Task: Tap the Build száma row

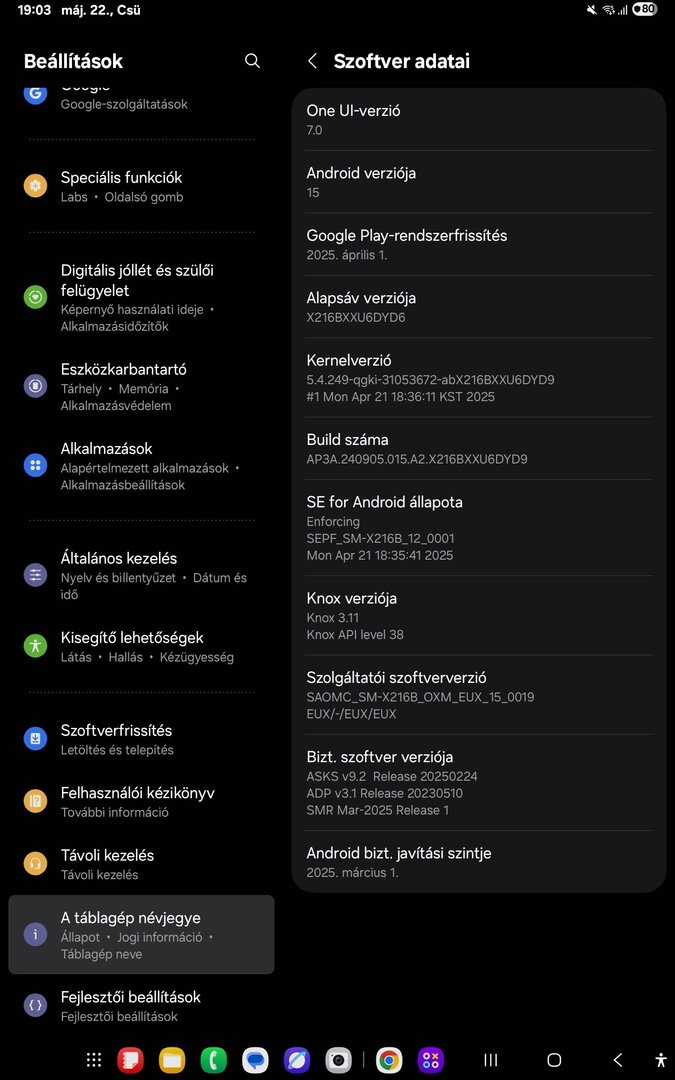Action: pos(479,448)
